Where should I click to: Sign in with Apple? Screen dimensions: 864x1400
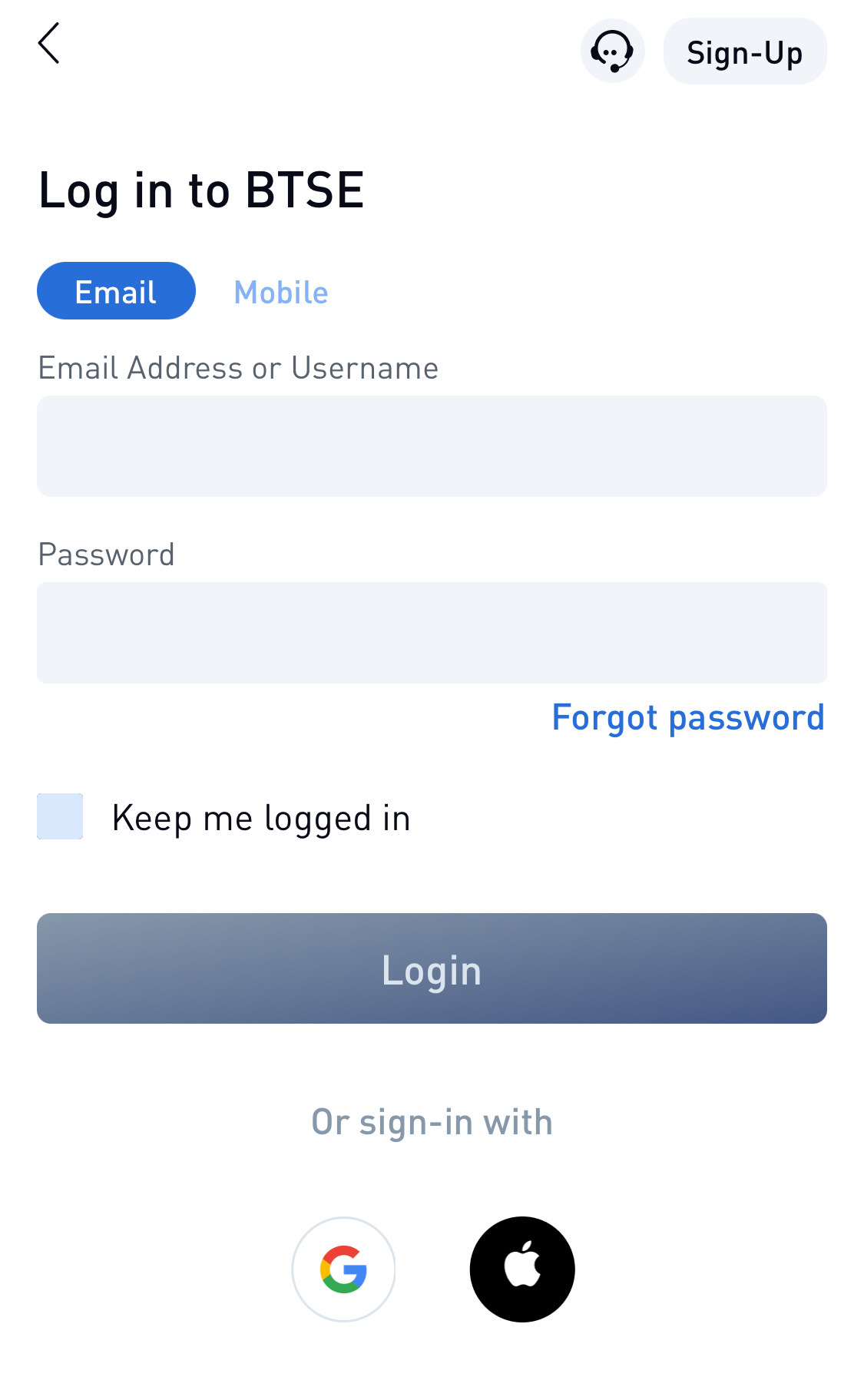522,1269
